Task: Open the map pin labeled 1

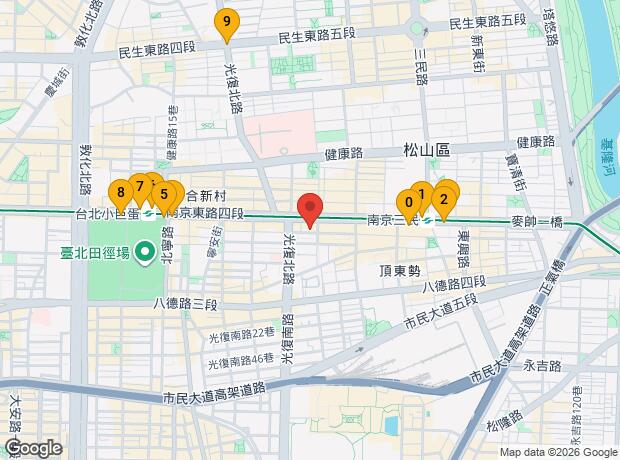Action: click(422, 197)
